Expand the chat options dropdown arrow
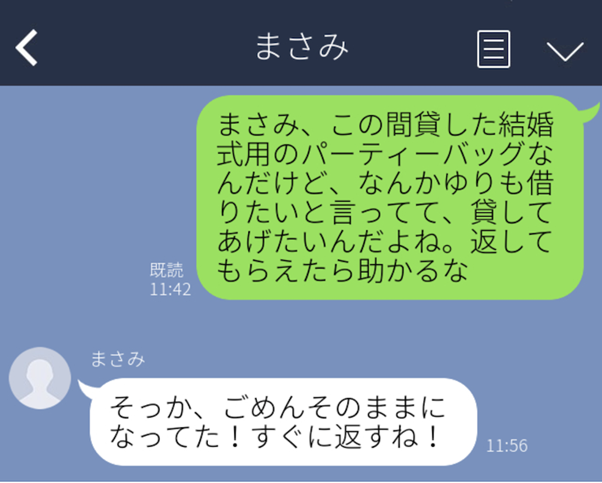Image resolution: width=602 pixels, height=483 pixels. click(x=565, y=50)
